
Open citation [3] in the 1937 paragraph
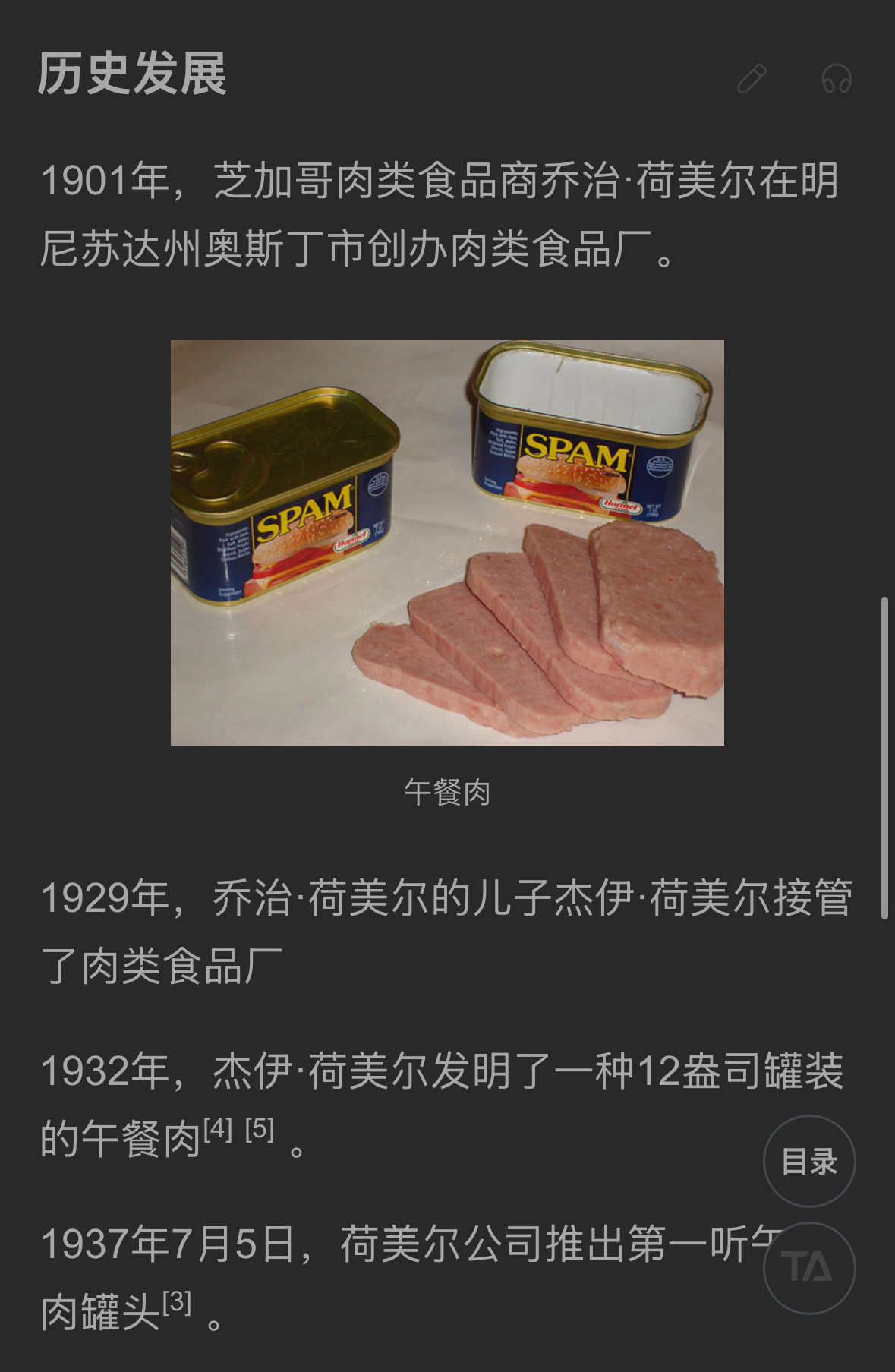click(177, 1302)
